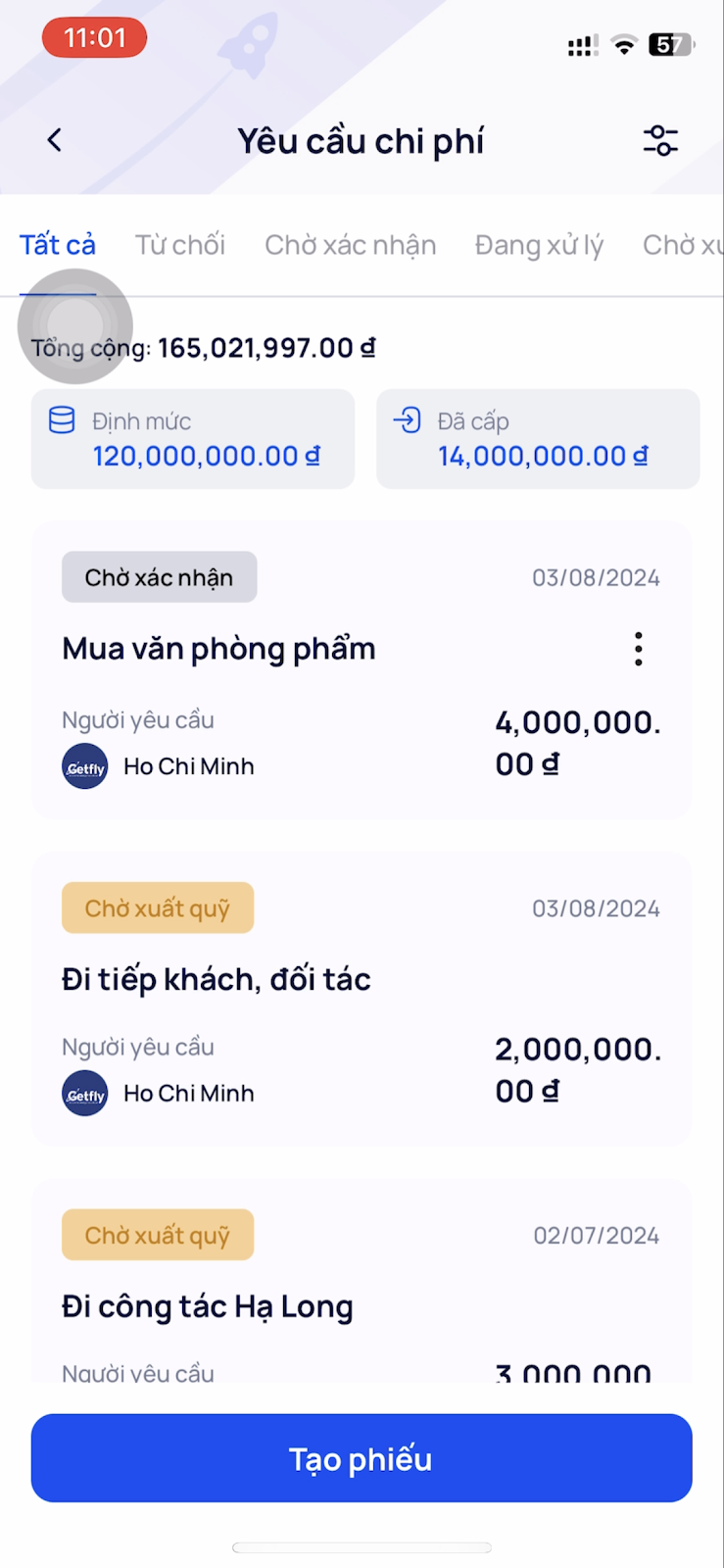Go back using the top-left arrow
The width and height of the screenshot is (724, 1568).
tap(55, 140)
